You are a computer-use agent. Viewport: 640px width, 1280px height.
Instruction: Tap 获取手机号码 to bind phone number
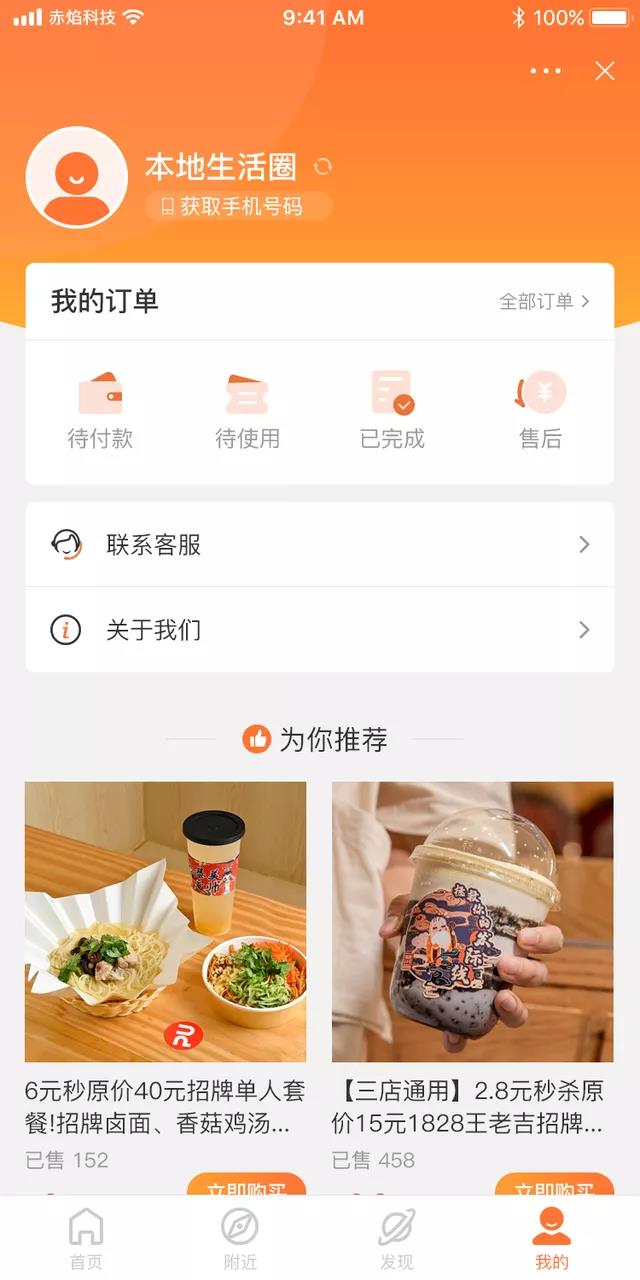click(x=238, y=206)
